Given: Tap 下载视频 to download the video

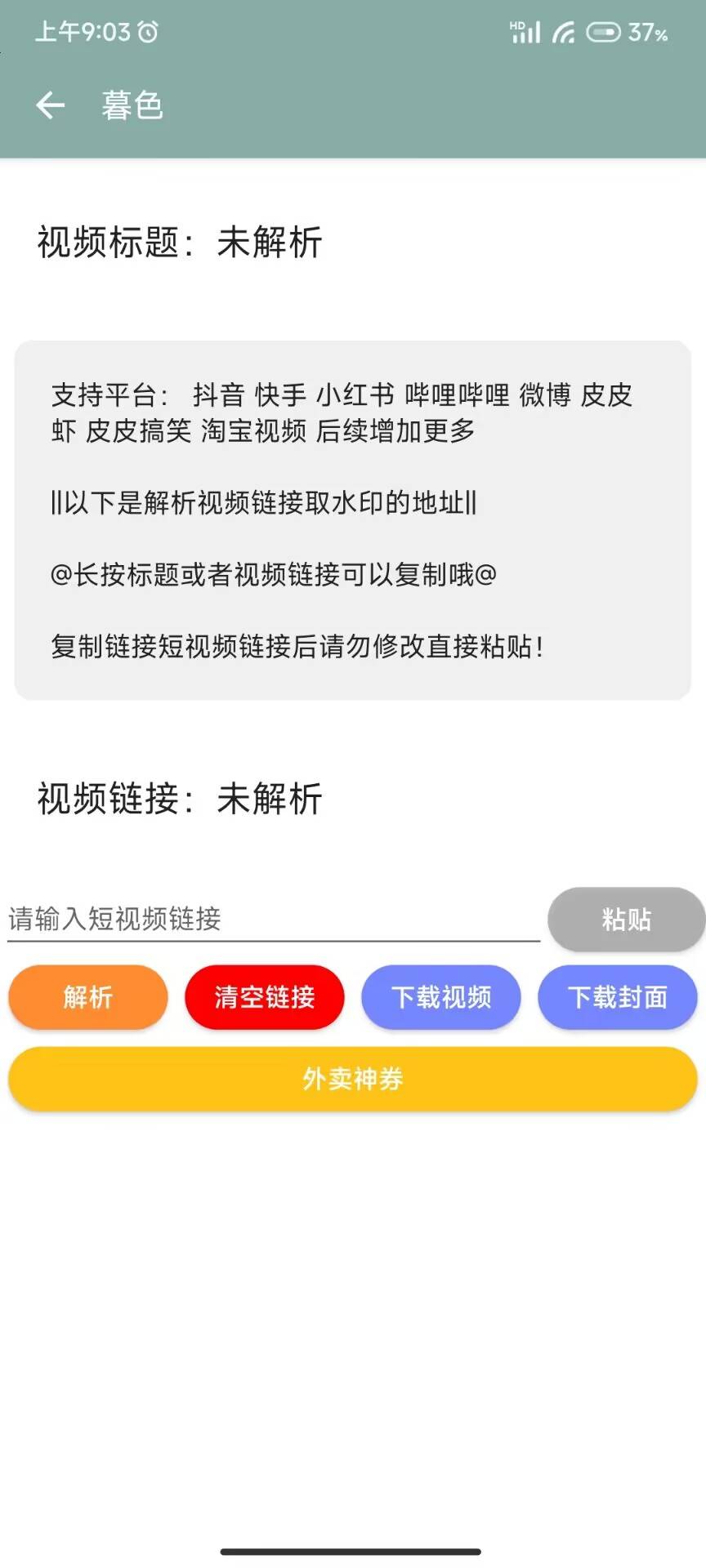Looking at the screenshot, I should (441, 997).
